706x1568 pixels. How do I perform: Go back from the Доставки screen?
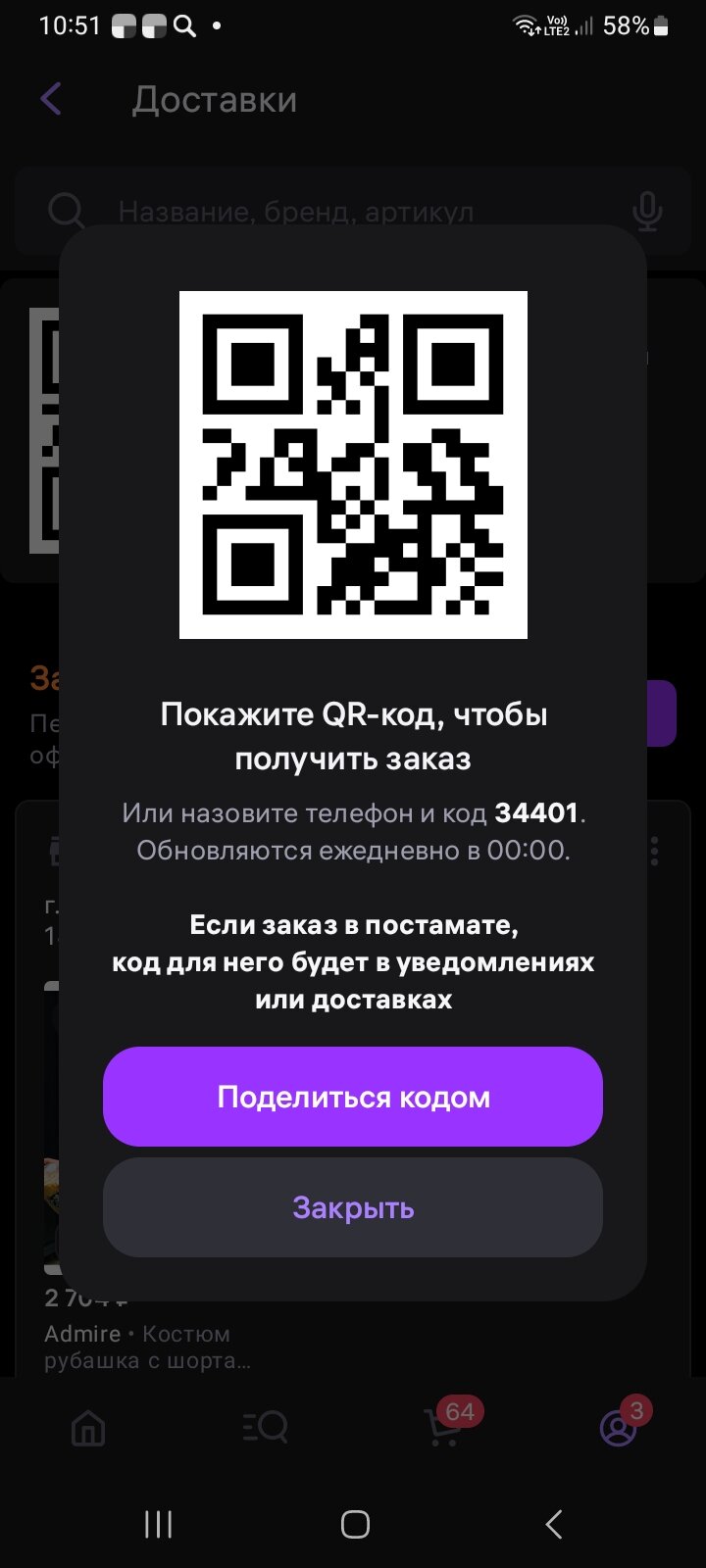(x=51, y=99)
